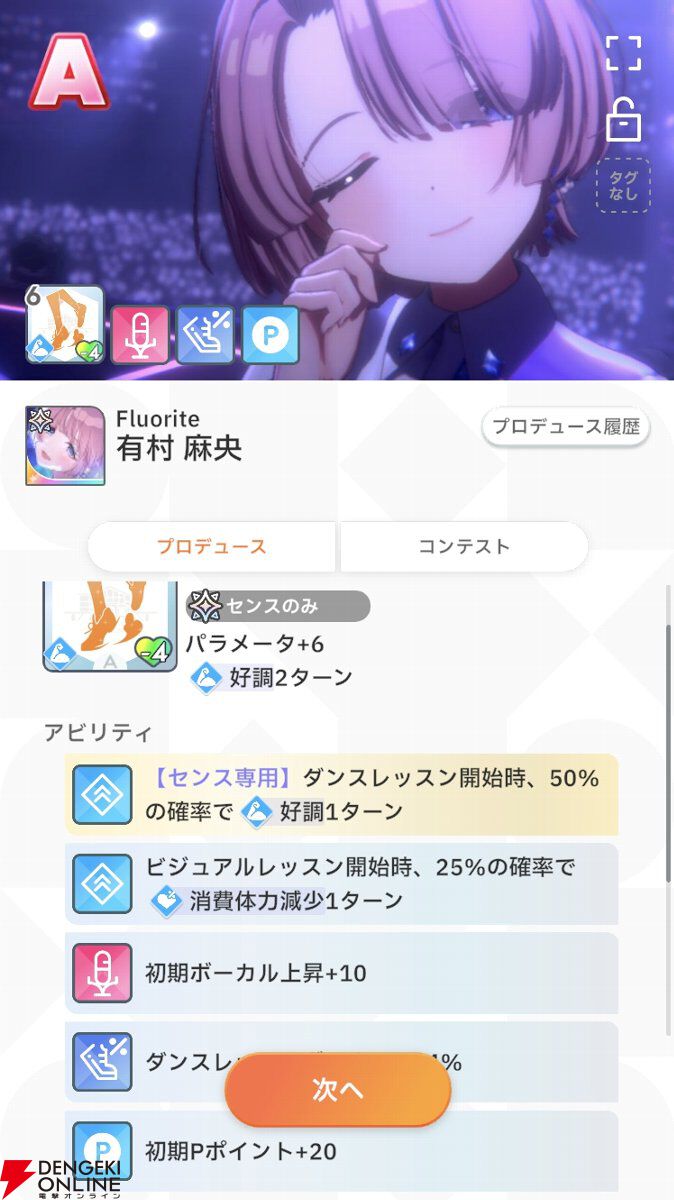The width and height of the screenshot is (674, 1200).
Task: Switch to the プロデュース tab
Action: (212, 546)
